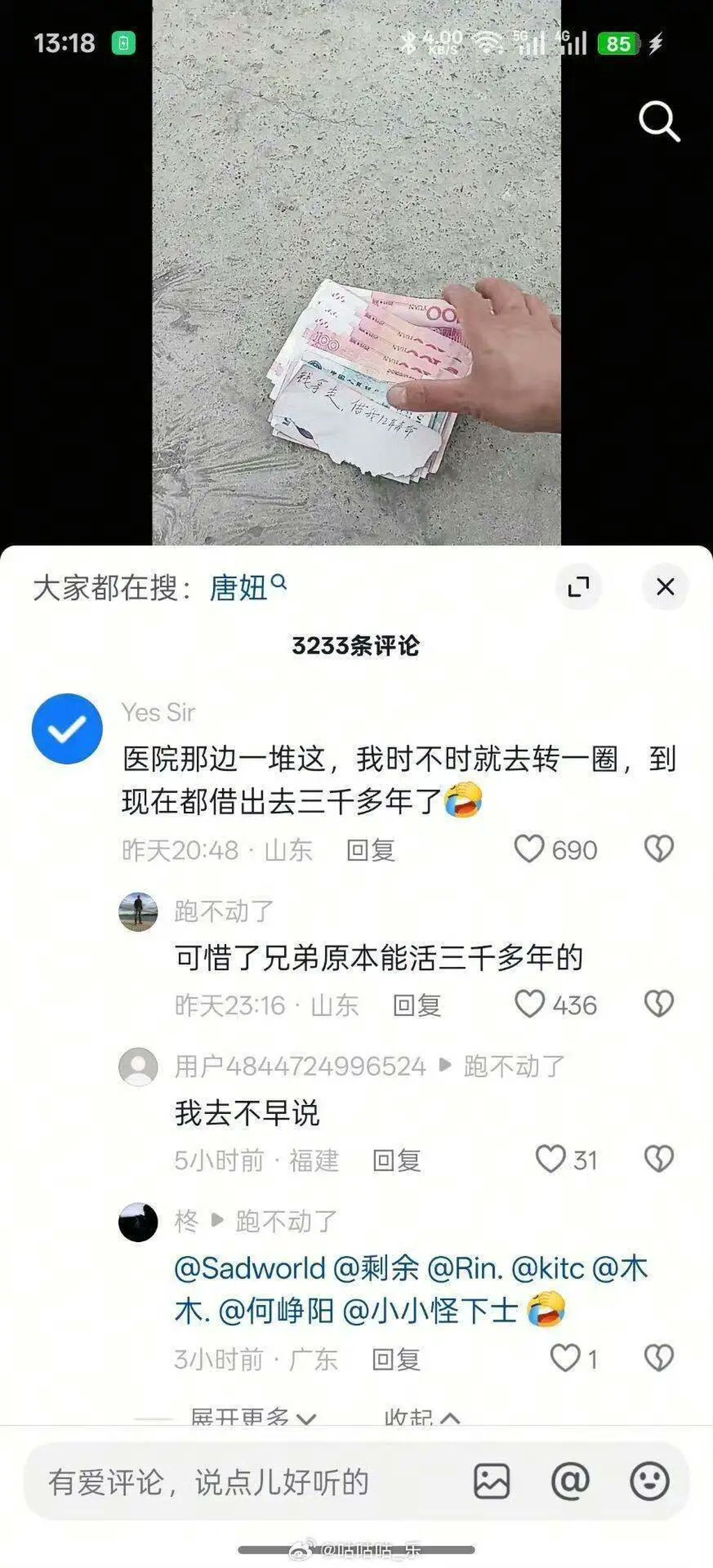Open 跑不动了's profile avatar
713x1568 pixels.
[x=138, y=911]
